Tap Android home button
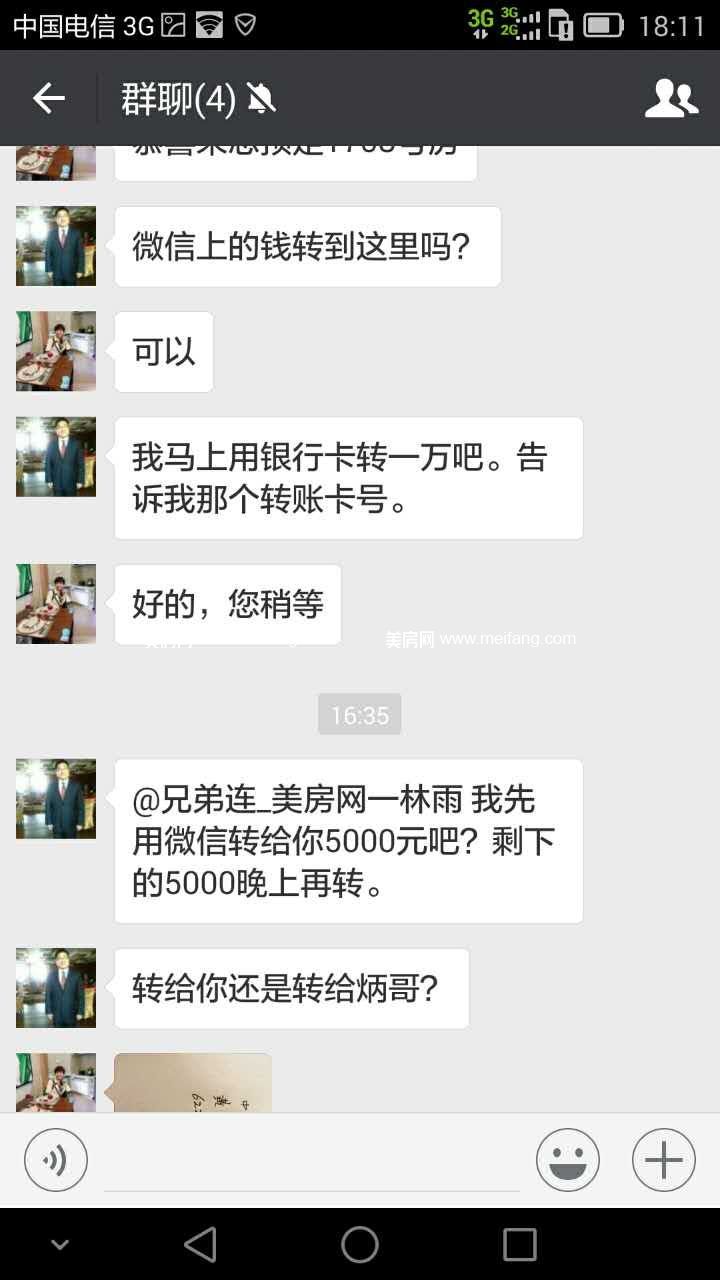Viewport: 720px width, 1280px height. (x=360, y=1245)
